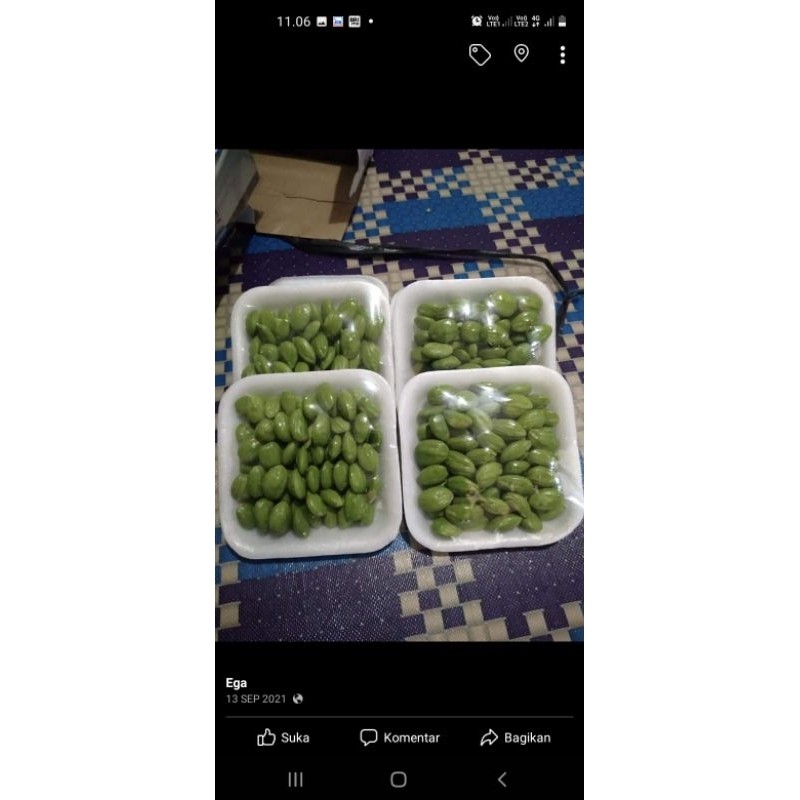
Task: Open Ega's profile name
Action: click(236, 683)
